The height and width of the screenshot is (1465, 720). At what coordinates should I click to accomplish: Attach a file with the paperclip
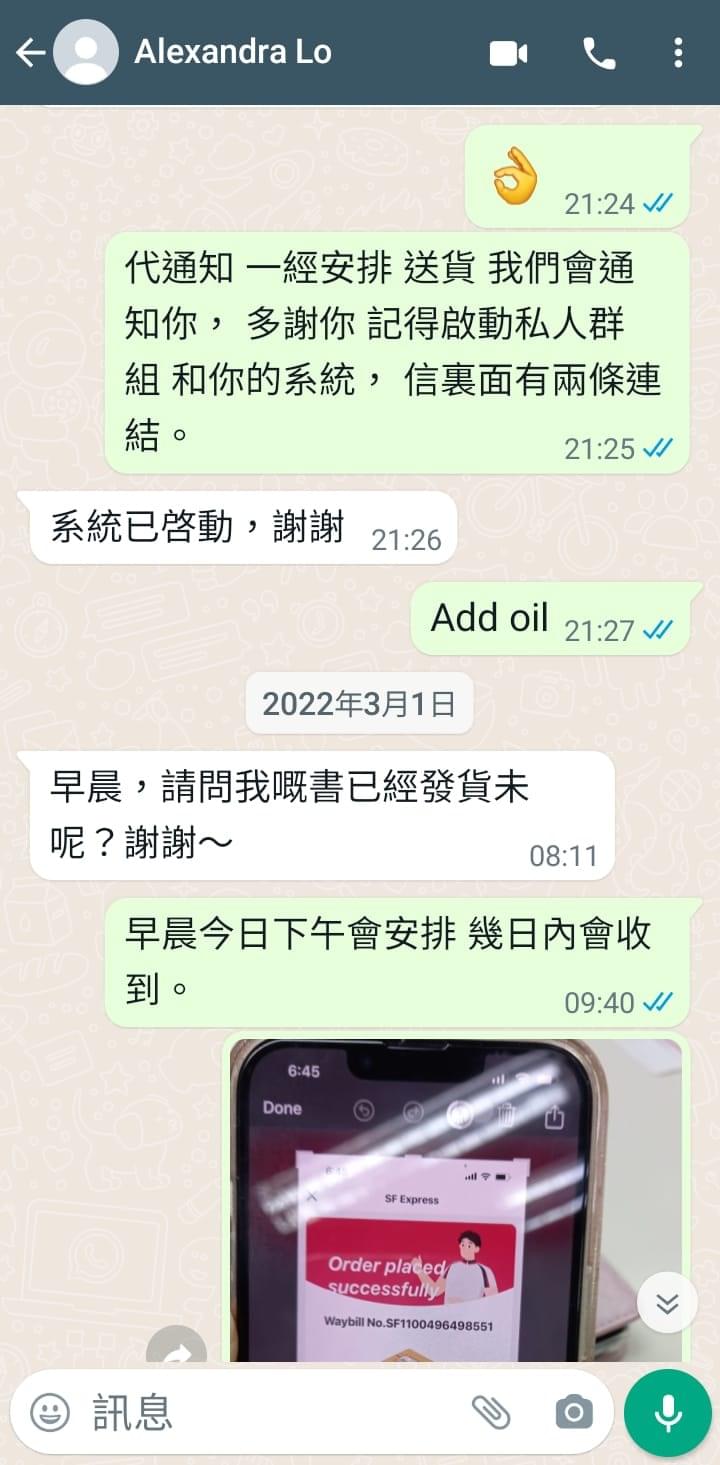pos(491,1412)
